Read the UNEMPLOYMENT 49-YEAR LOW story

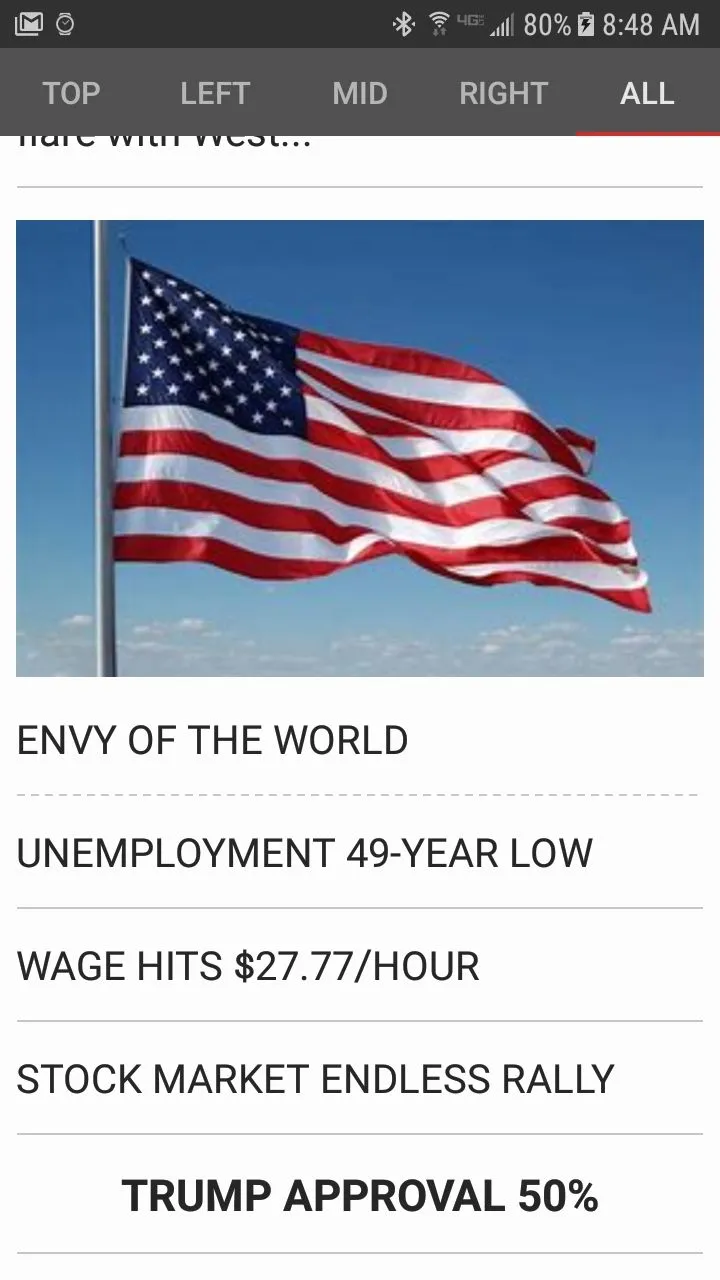[305, 853]
